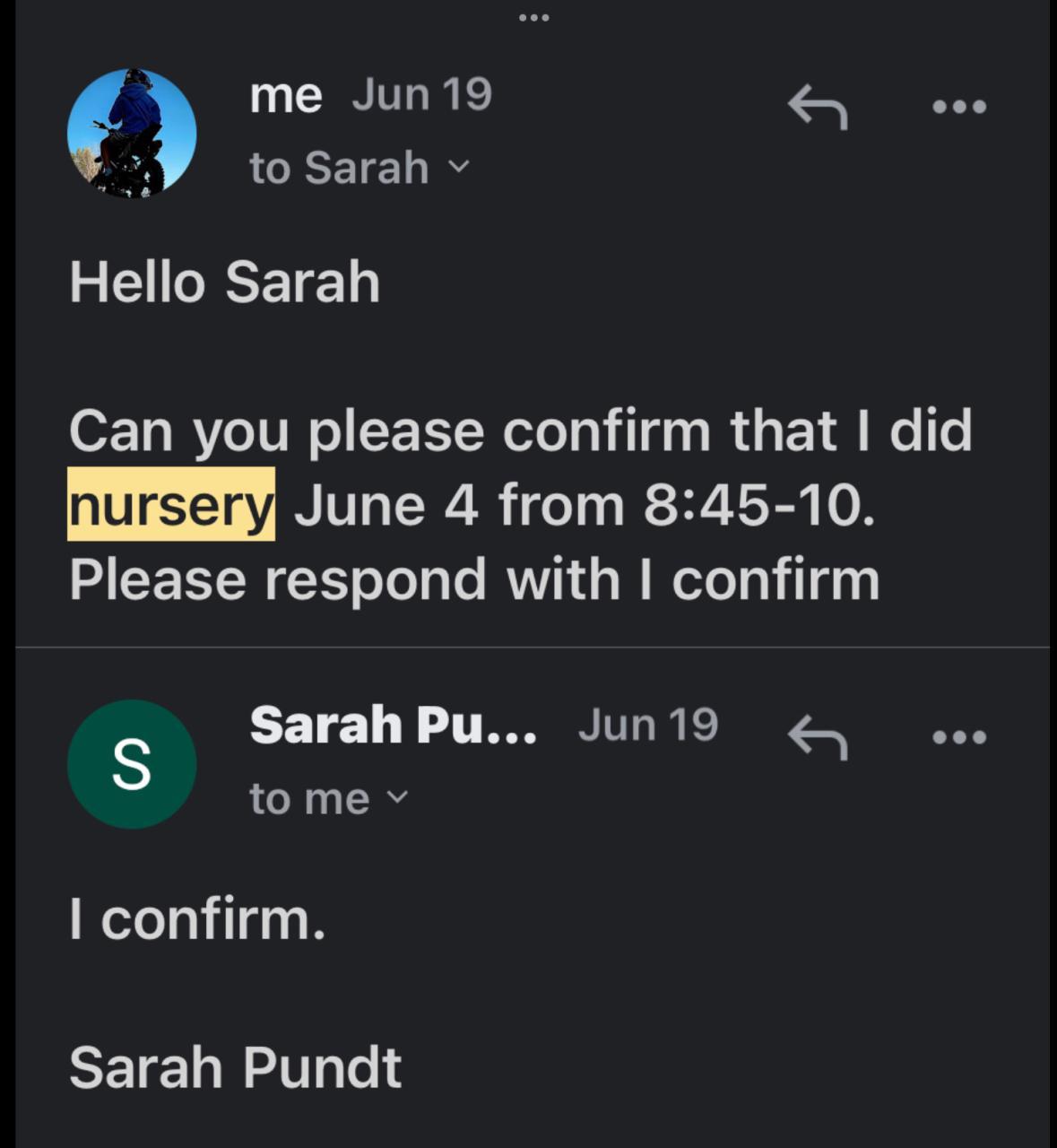Open overflow menu on my message
Image resolution: width=1057 pixels, height=1148 pixels.
[958, 108]
